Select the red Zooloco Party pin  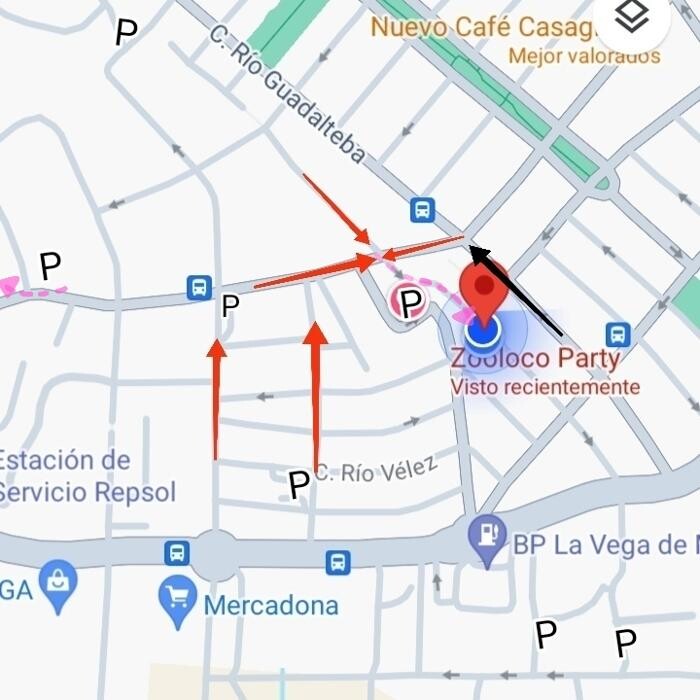(x=484, y=287)
